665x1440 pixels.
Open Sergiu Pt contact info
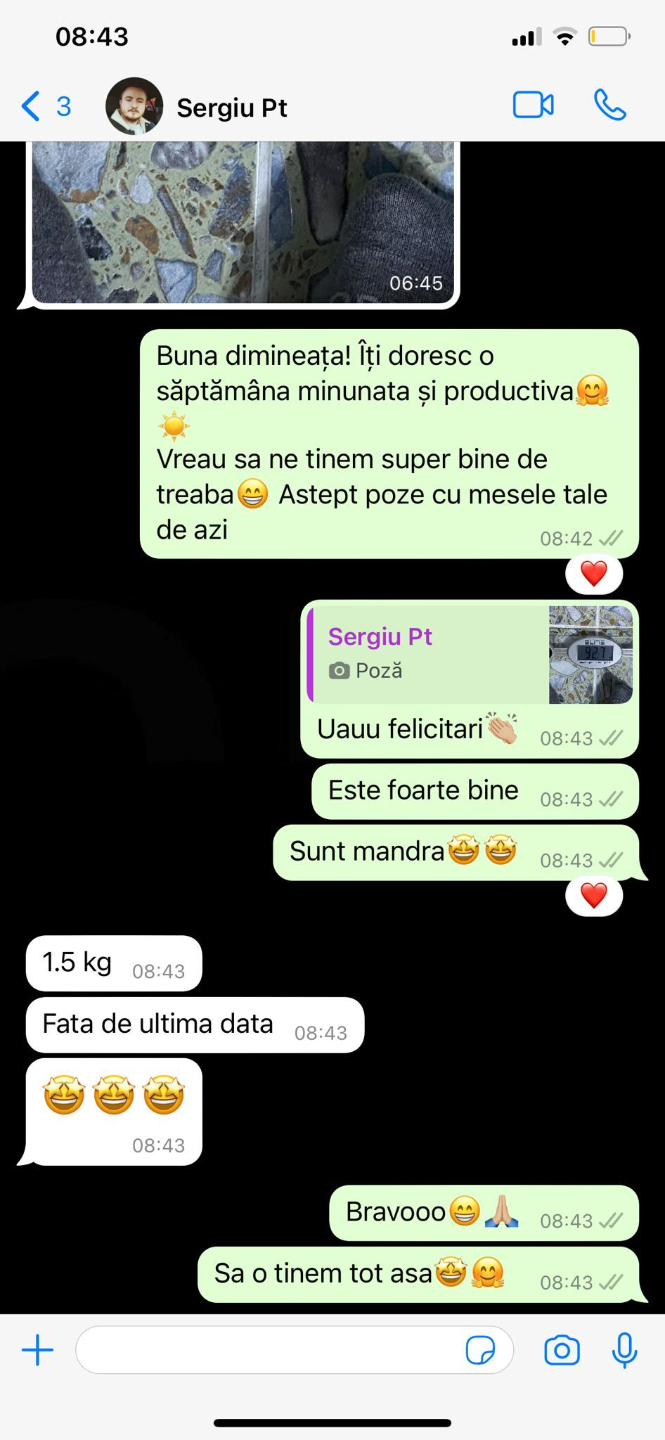pyautogui.click(x=231, y=107)
